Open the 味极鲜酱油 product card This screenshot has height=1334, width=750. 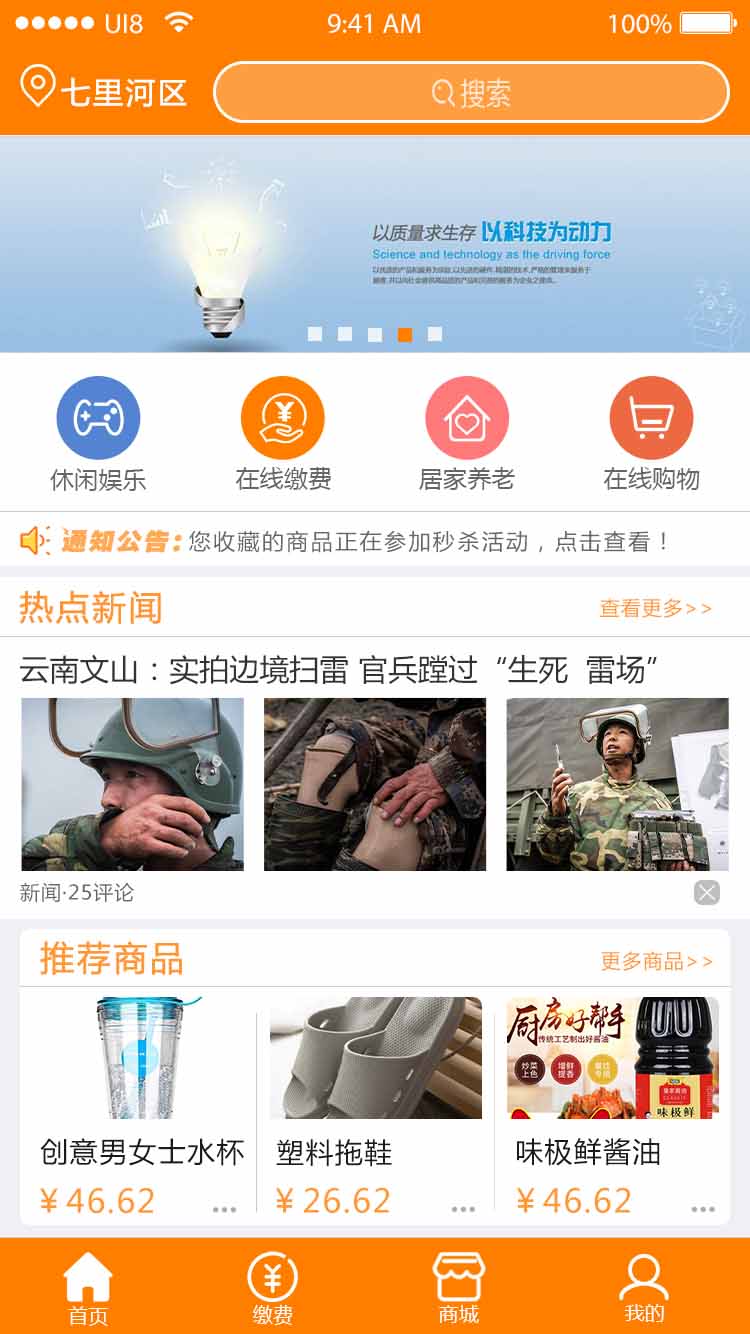[x=612, y=1100]
